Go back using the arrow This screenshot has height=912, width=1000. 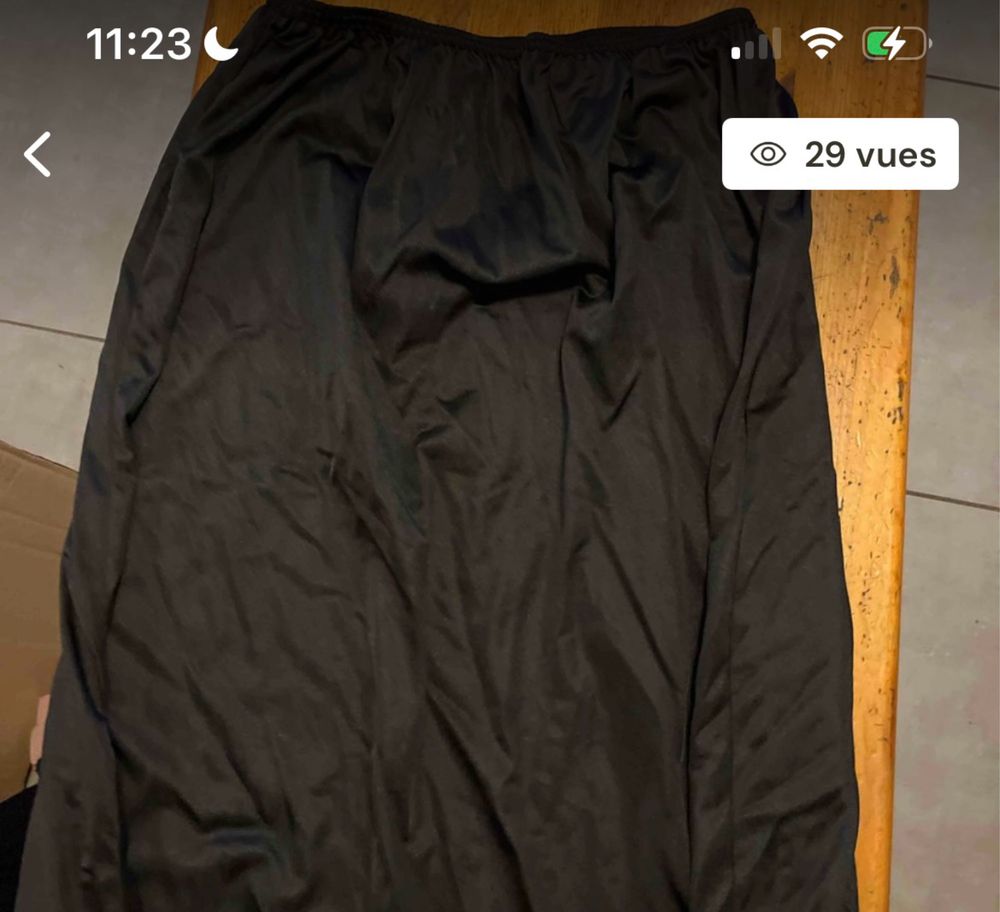[38, 155]
